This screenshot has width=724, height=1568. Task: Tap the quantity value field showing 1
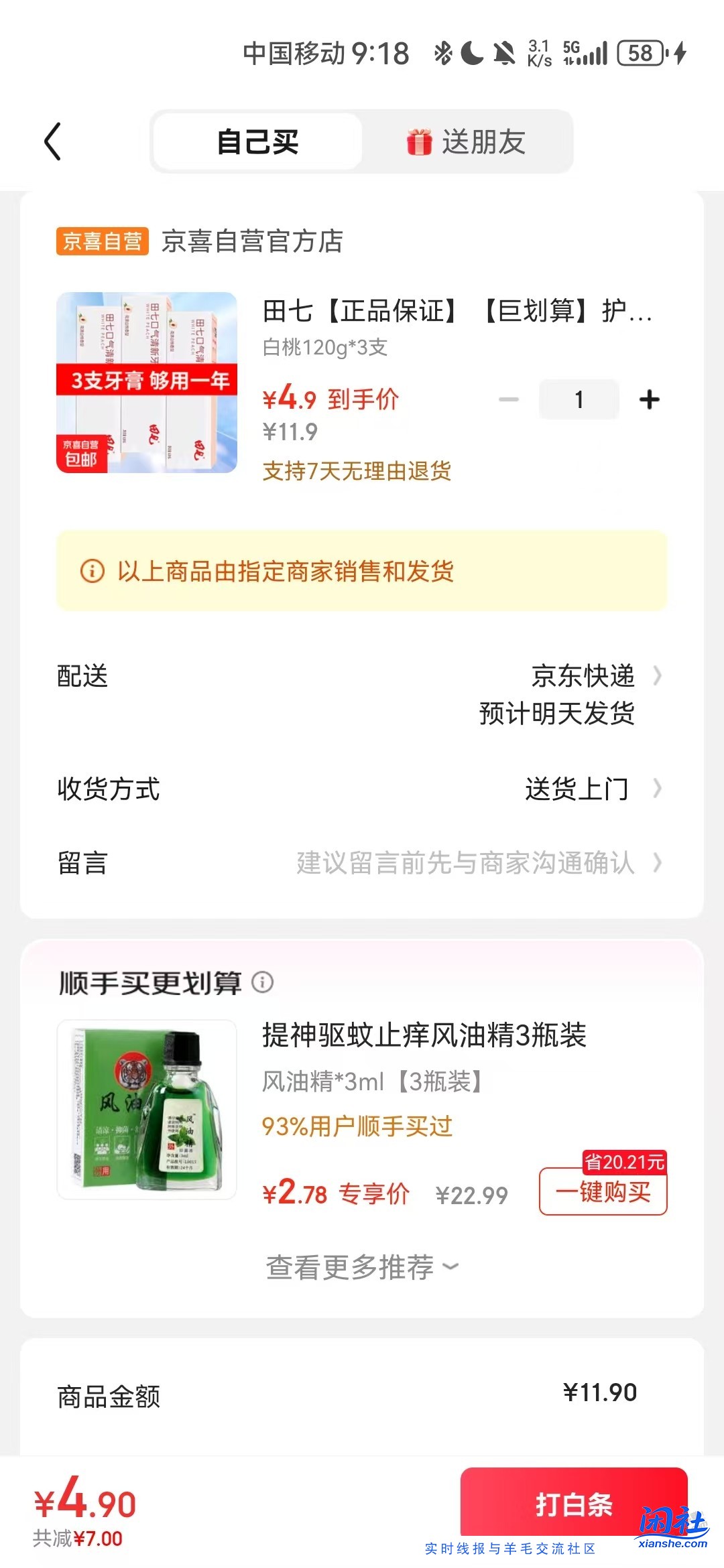point(578,399)
